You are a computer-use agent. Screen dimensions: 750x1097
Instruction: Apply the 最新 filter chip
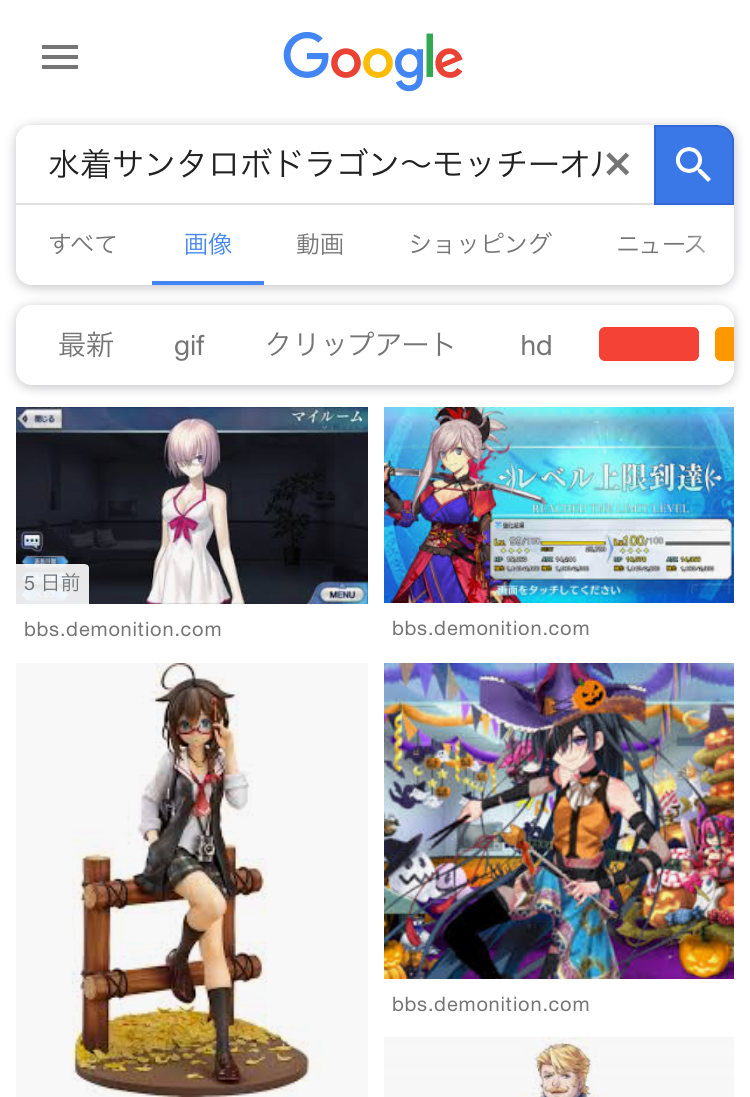point(86,345)
